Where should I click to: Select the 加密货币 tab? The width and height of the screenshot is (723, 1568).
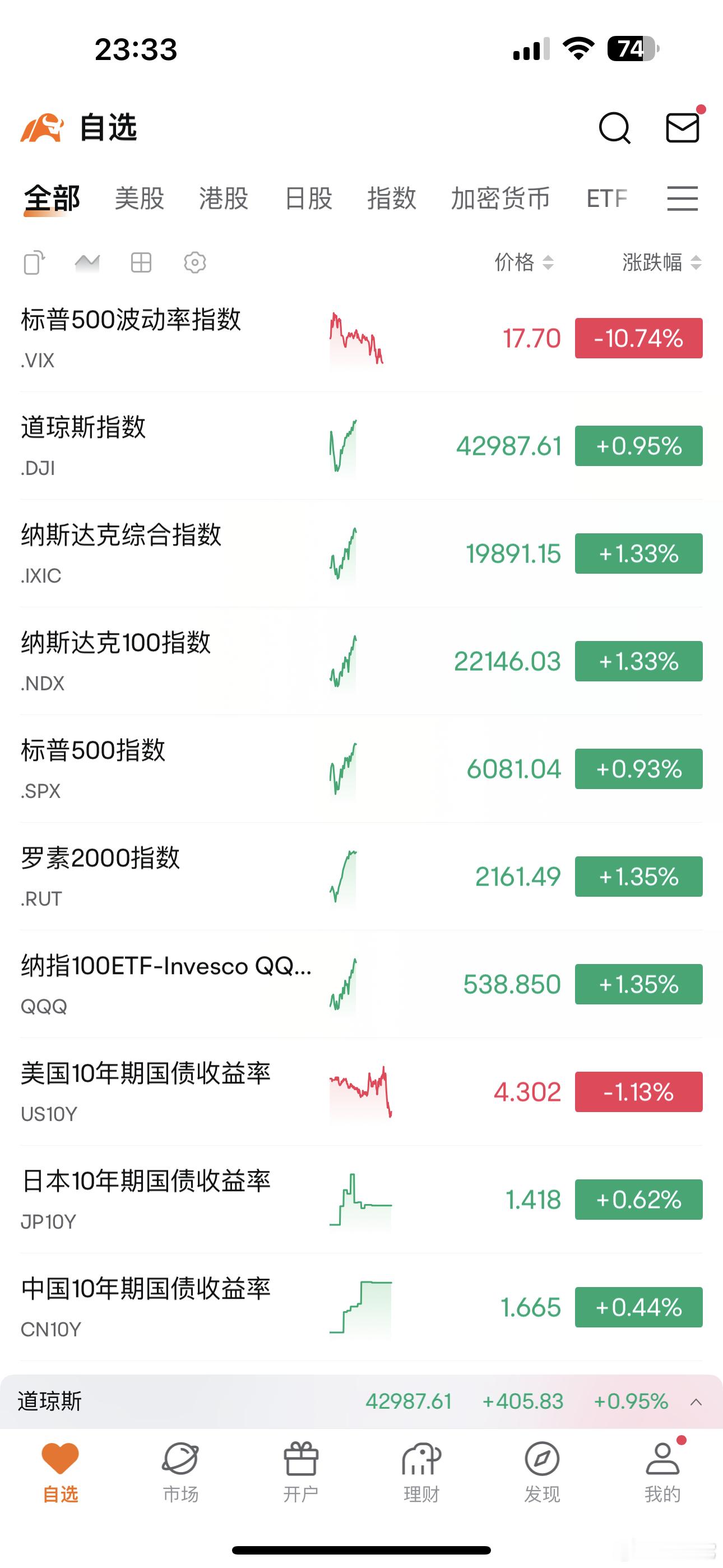(x=500, y=199)
